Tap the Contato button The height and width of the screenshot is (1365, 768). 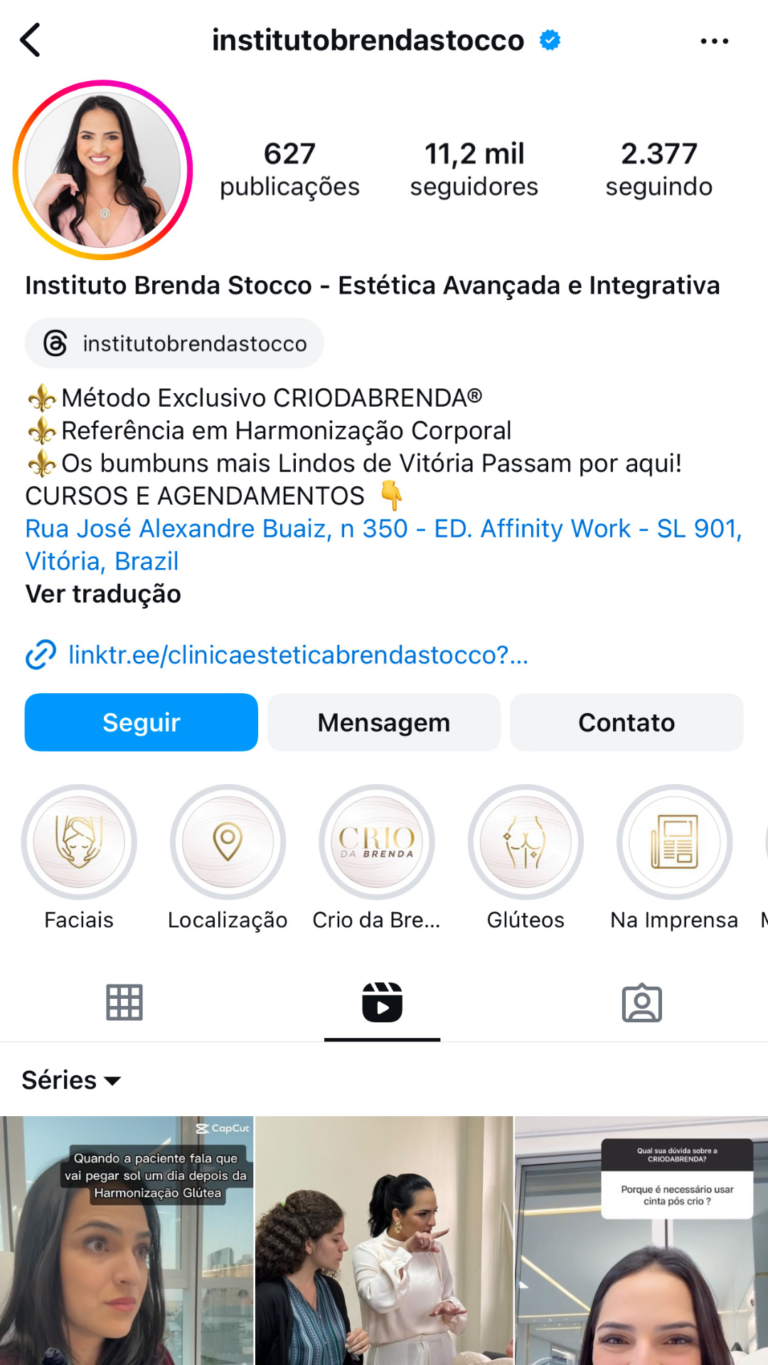627,722
